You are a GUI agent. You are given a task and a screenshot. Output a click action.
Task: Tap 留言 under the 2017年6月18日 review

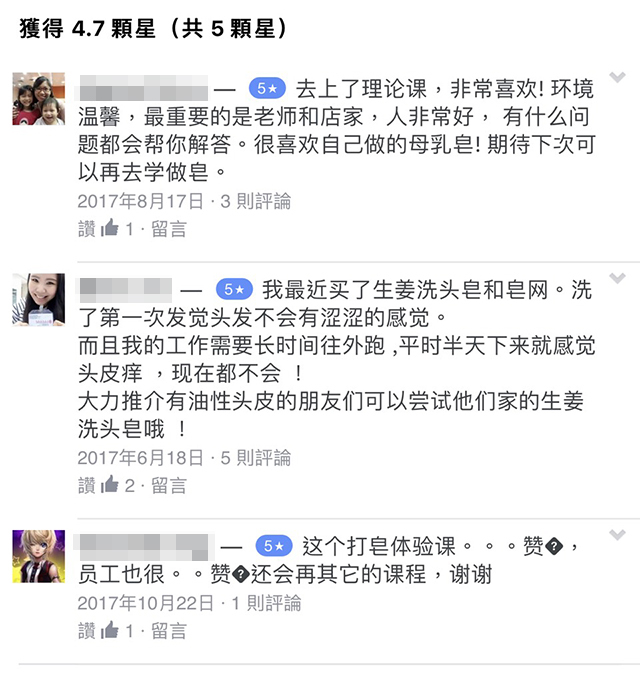click(169, 486)
